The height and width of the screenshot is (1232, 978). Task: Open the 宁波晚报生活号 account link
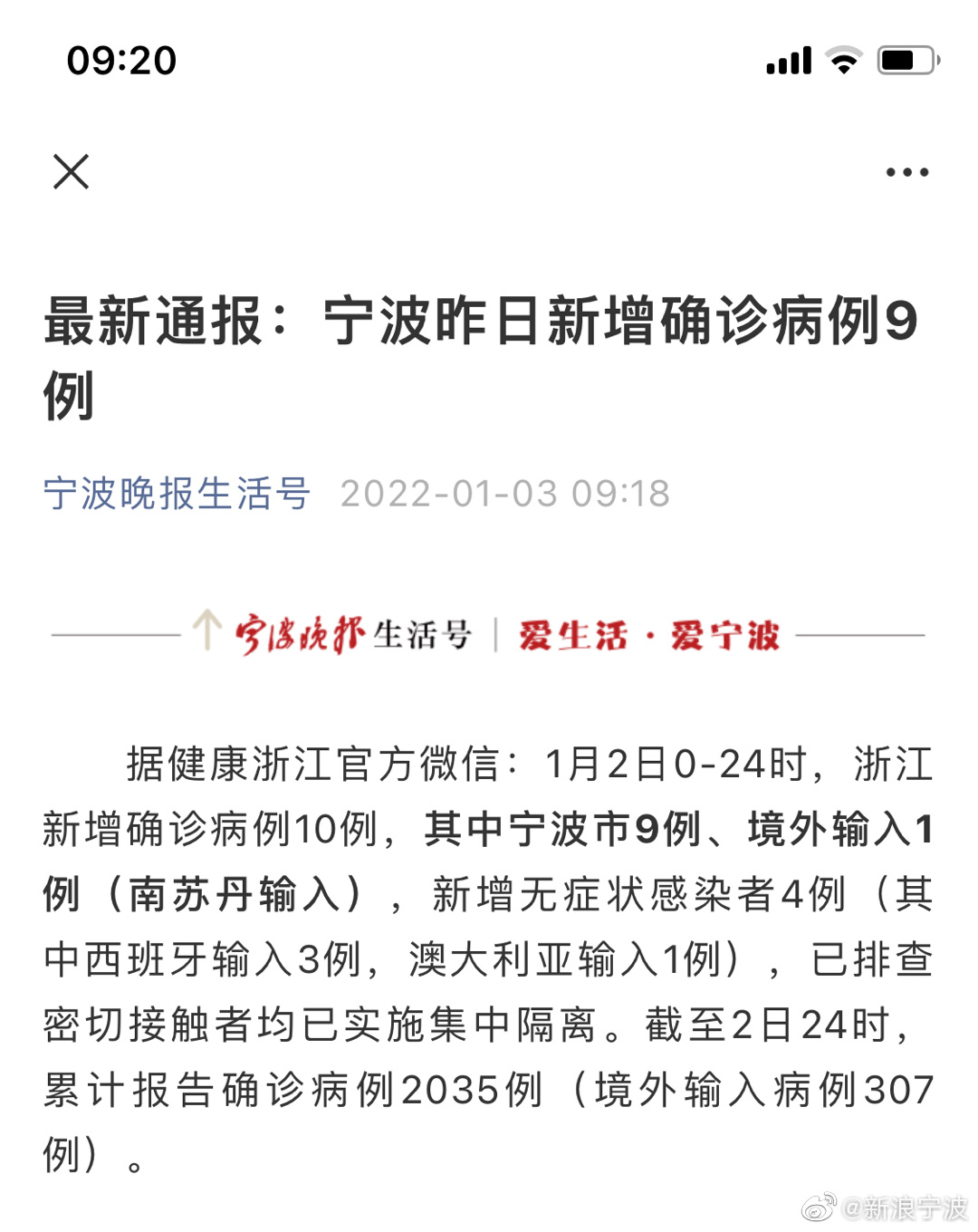pyautogui.click(x=177, y=494)
